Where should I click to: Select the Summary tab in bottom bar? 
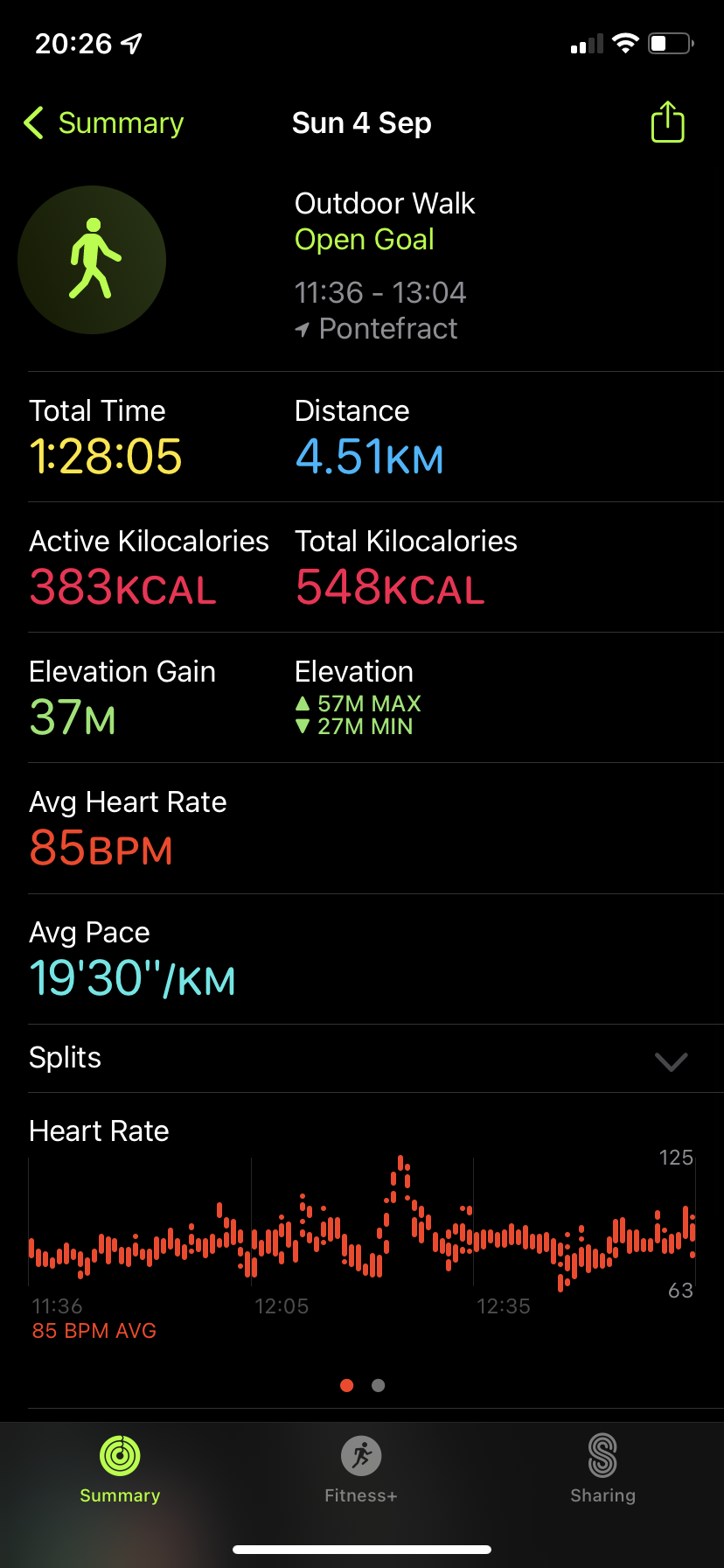[x=120, y=1470]
